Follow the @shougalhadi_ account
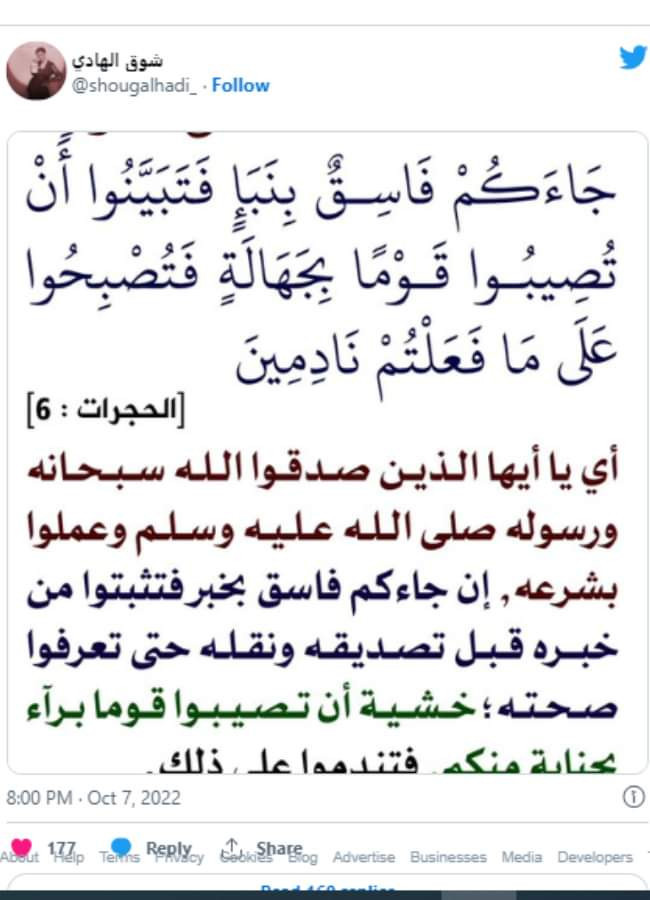The height and width of the screenshot is (900, 650). [x=241, y=86]
